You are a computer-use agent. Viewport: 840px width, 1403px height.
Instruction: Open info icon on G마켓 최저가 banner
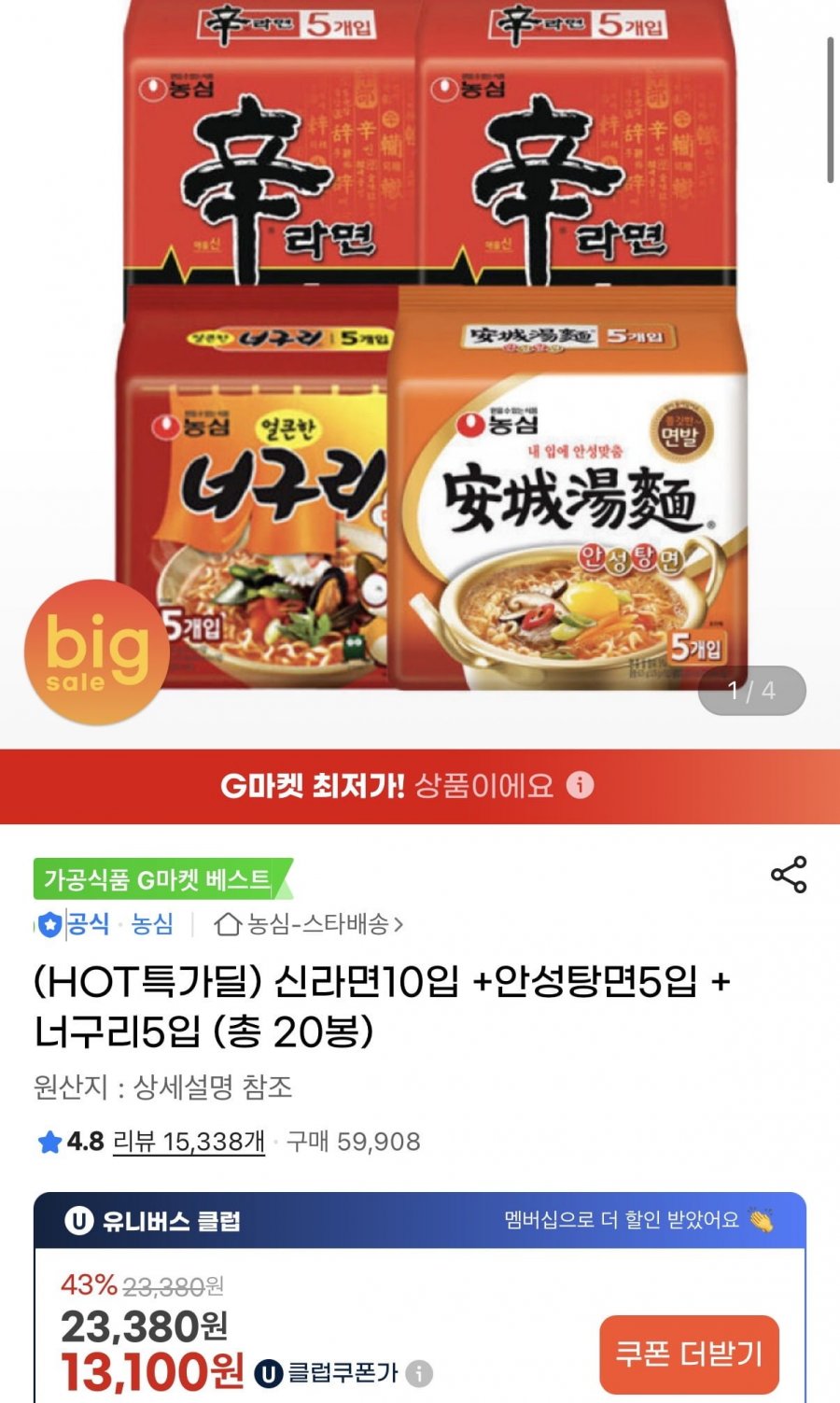click(581, 785)
